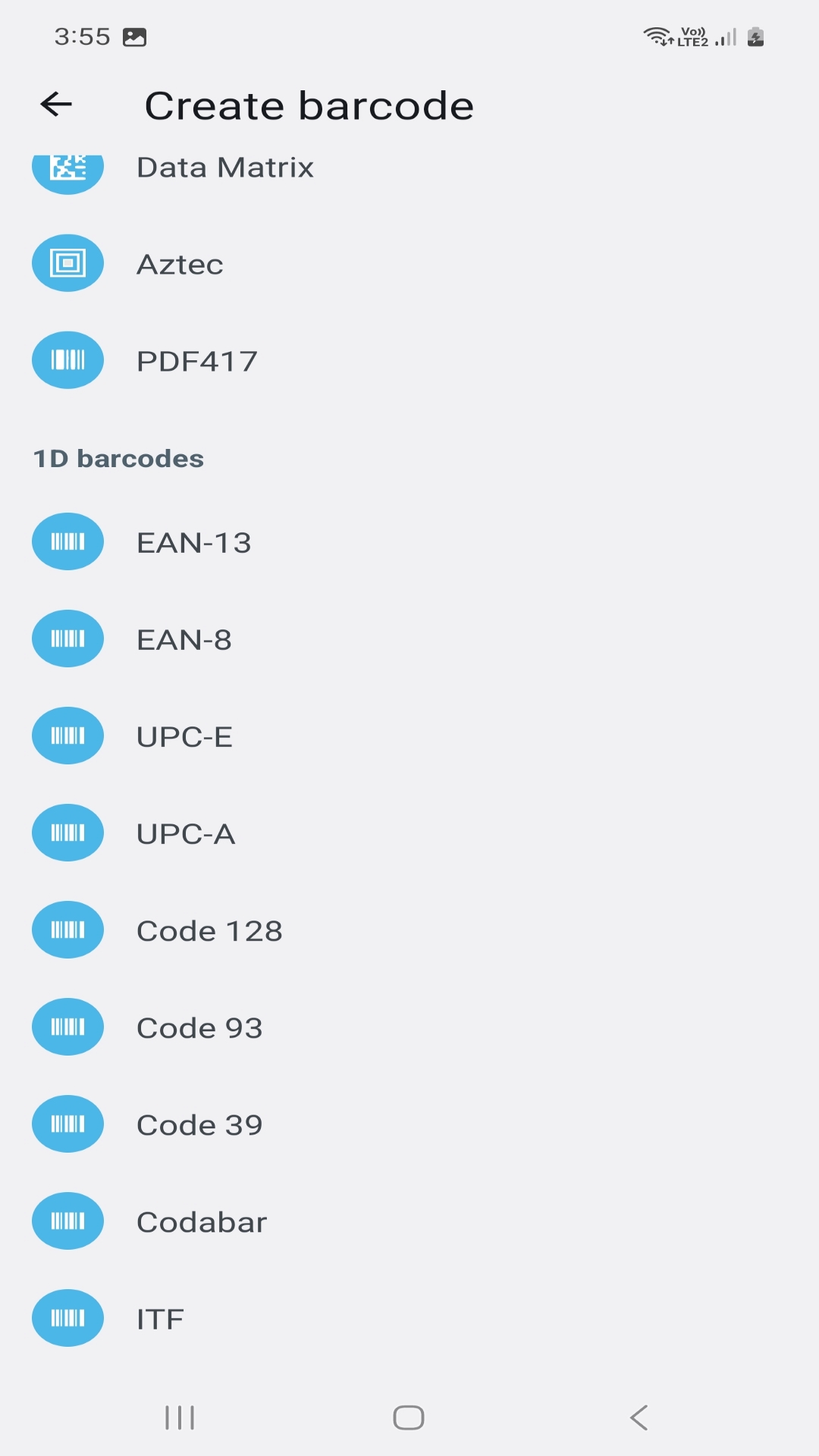Tap the Codabar list entry
The image size is (819, 1456).
click(200, 1220)
